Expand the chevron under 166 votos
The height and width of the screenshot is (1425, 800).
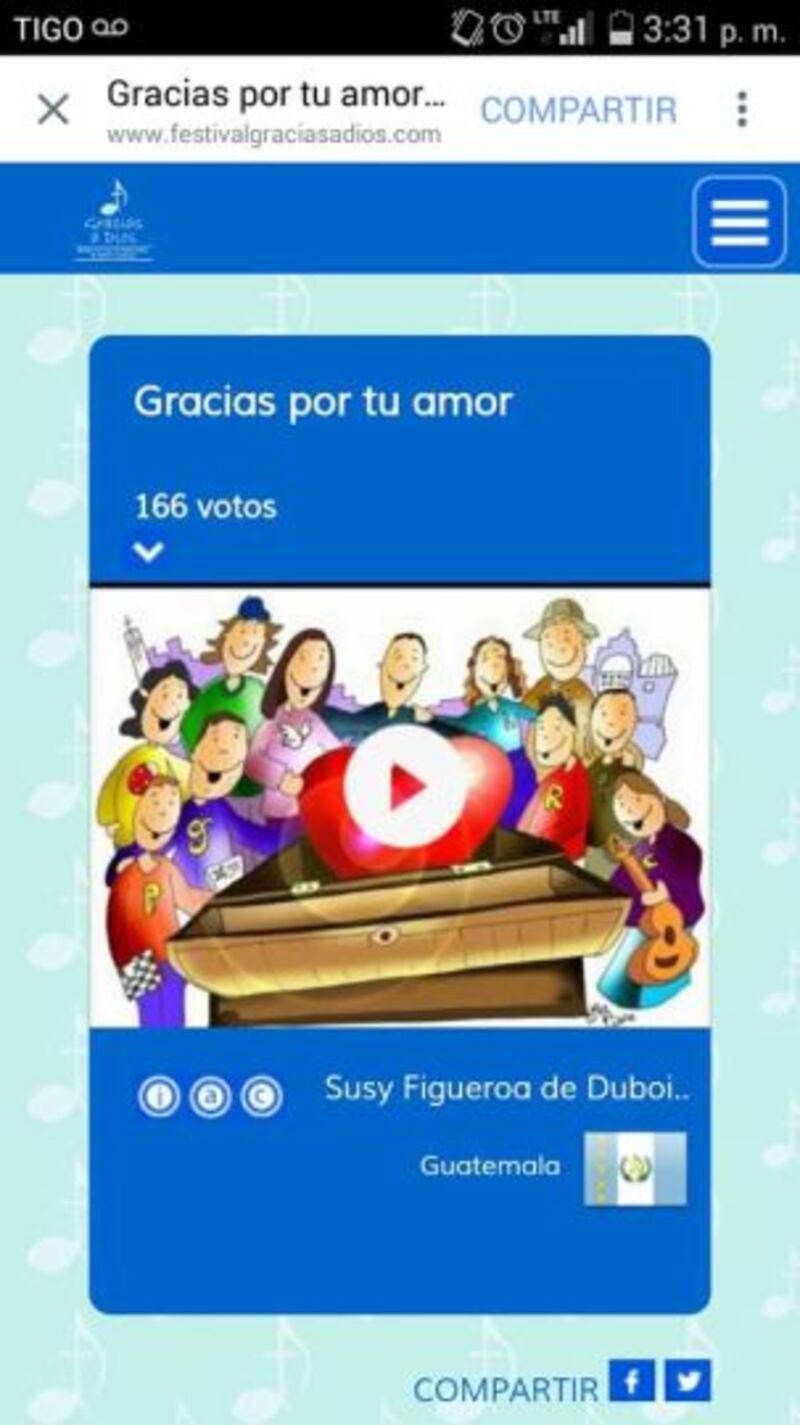[148, 551]
